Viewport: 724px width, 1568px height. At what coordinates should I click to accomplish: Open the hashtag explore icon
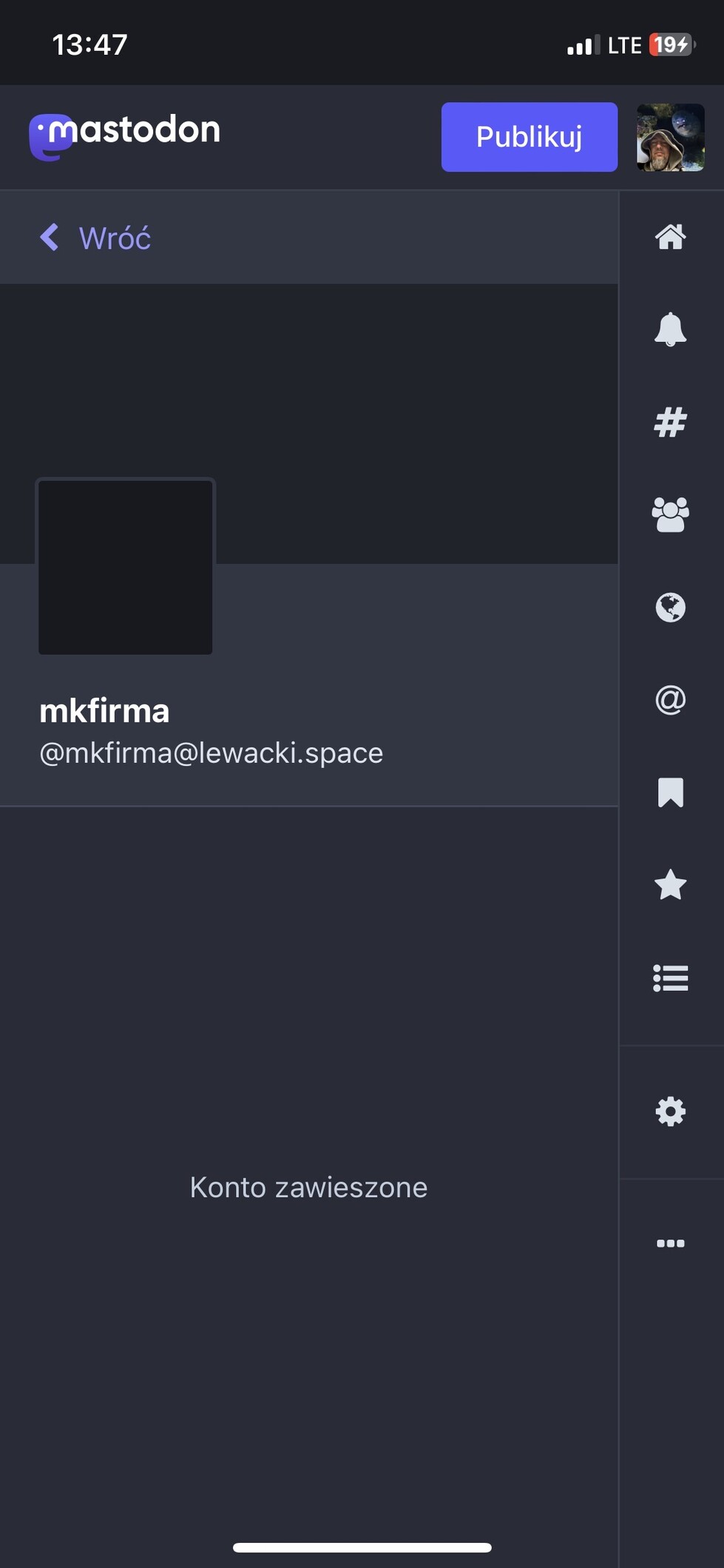point(670,423)
